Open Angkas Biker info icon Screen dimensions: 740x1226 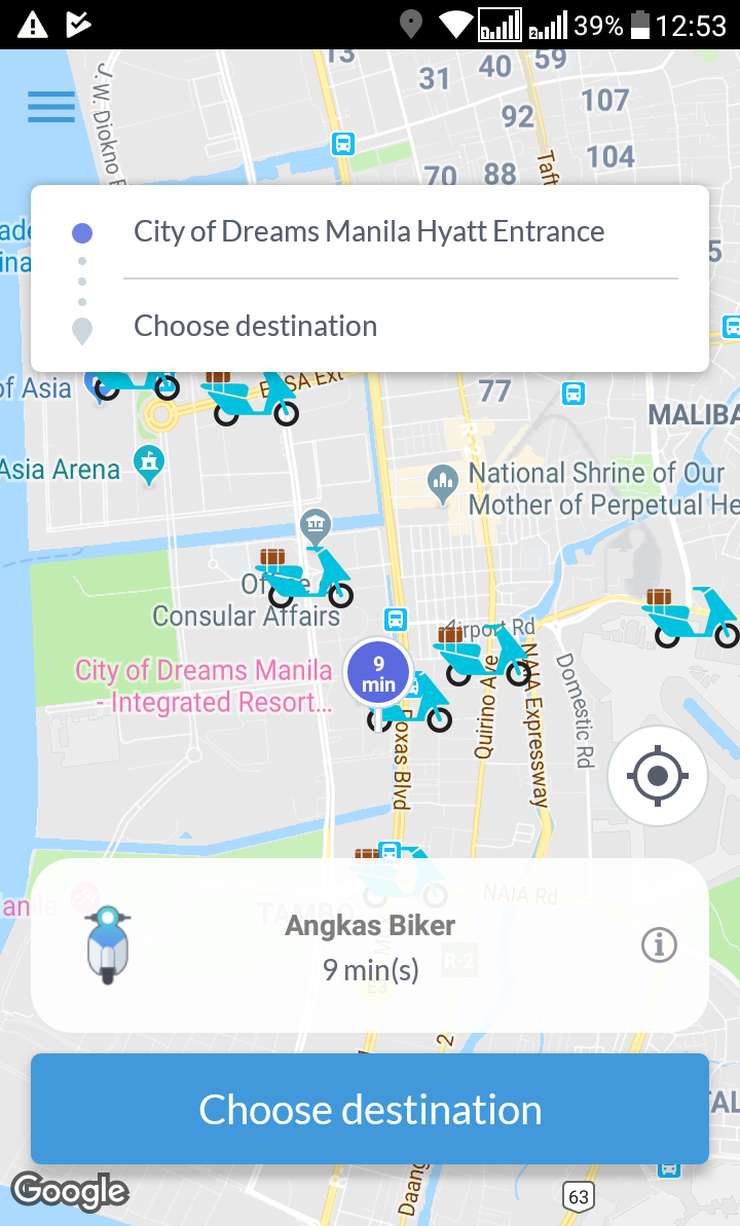[x=659, y=945]
